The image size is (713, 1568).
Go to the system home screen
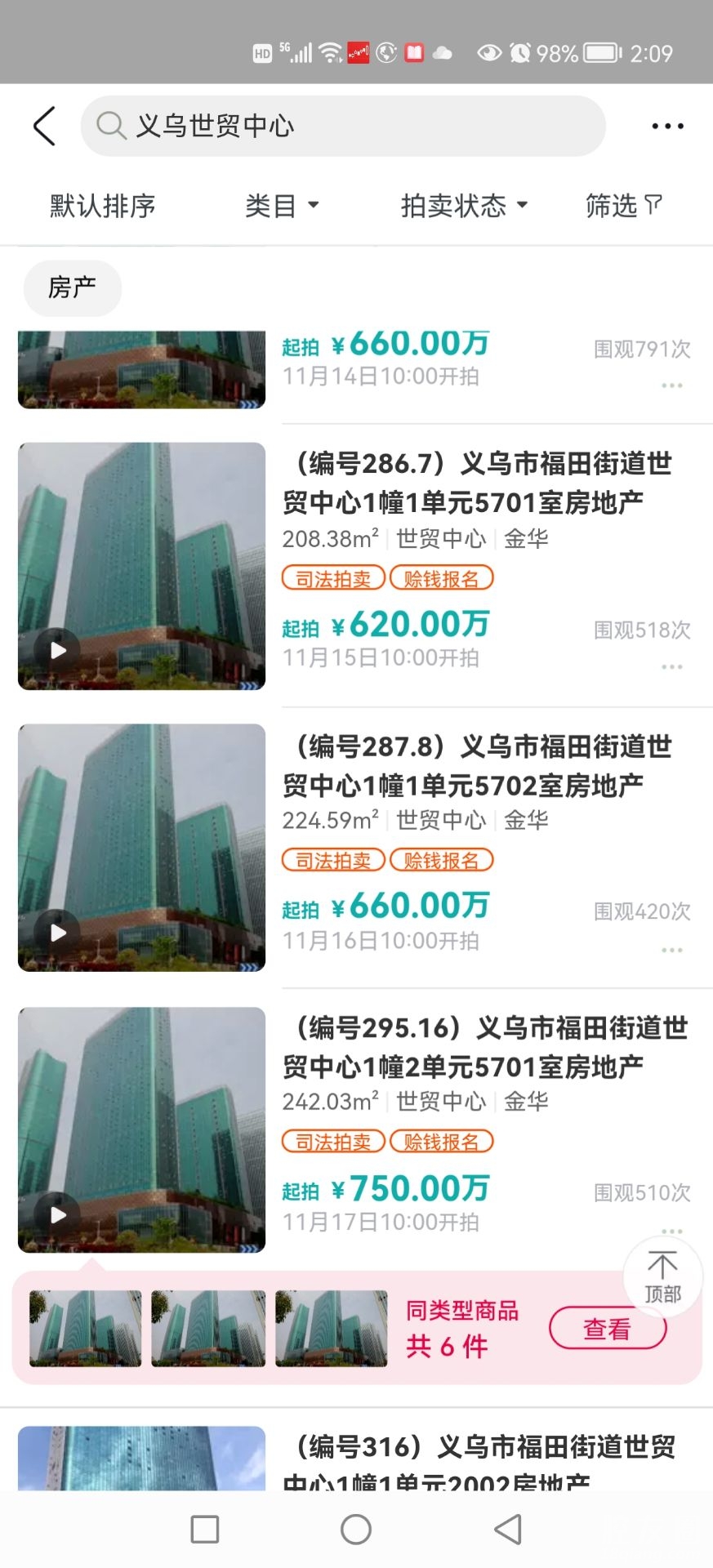[356, 1529]
